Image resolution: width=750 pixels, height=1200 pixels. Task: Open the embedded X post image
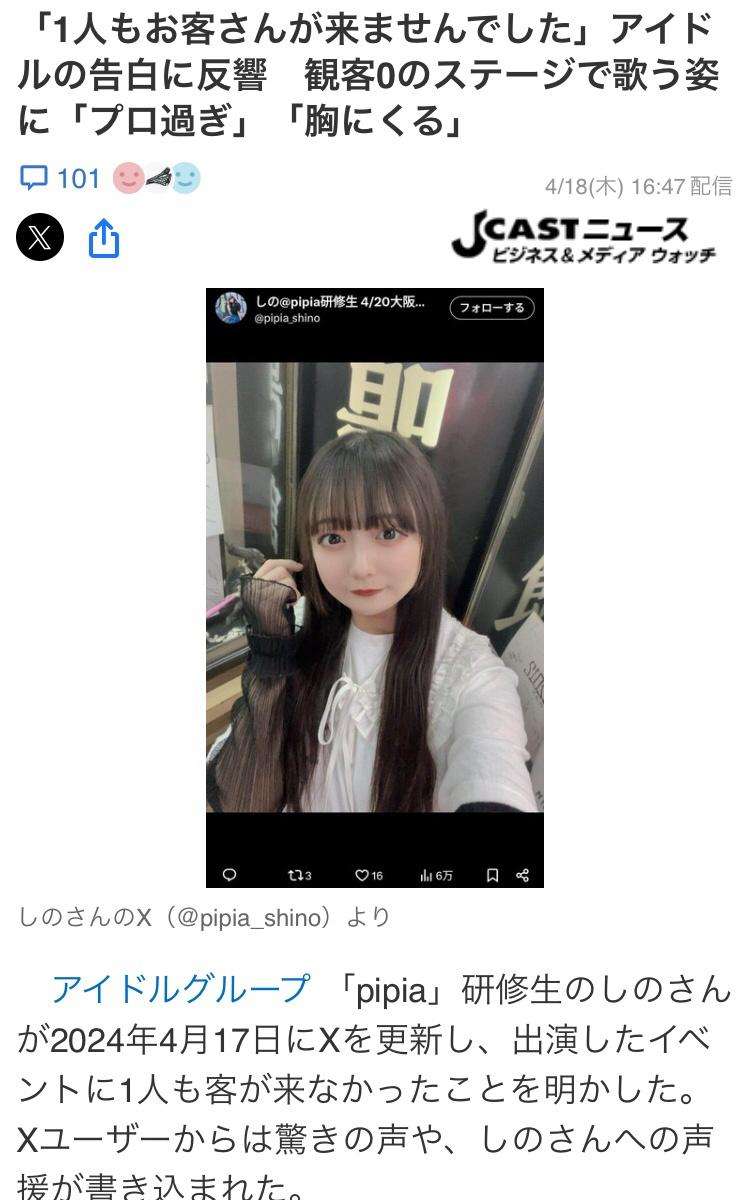(375, 588)
